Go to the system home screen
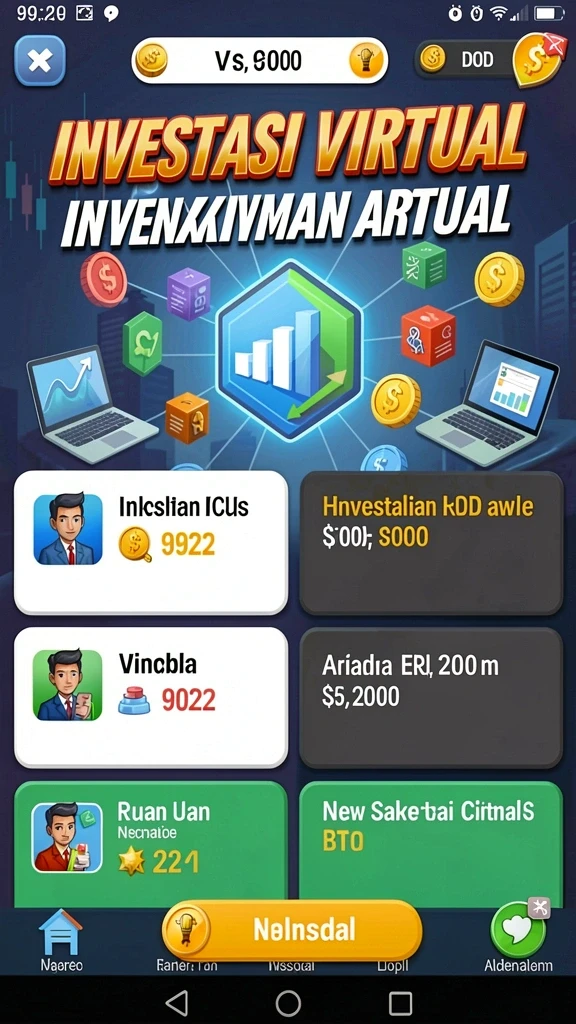 click(x=288, y=1002)
